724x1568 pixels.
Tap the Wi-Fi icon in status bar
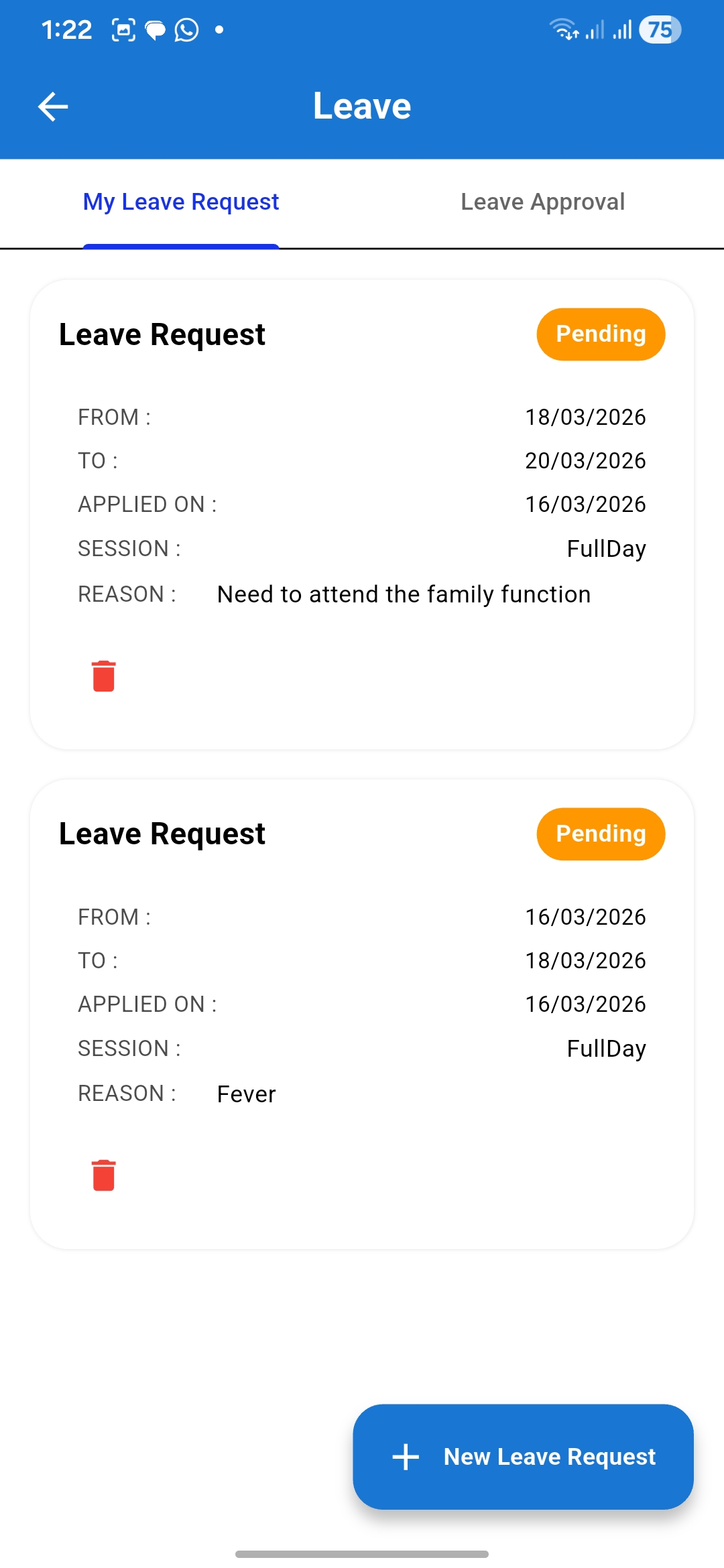(x=562, y=29)
